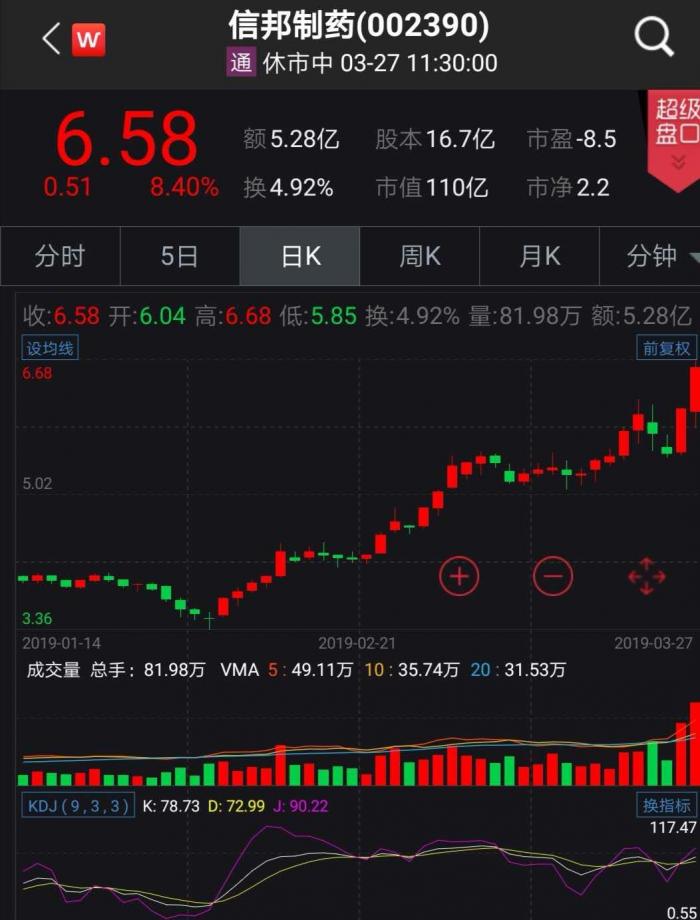Open the stock search
The width and height of the screenshot is (700, 920).
(x=654, y=40)
